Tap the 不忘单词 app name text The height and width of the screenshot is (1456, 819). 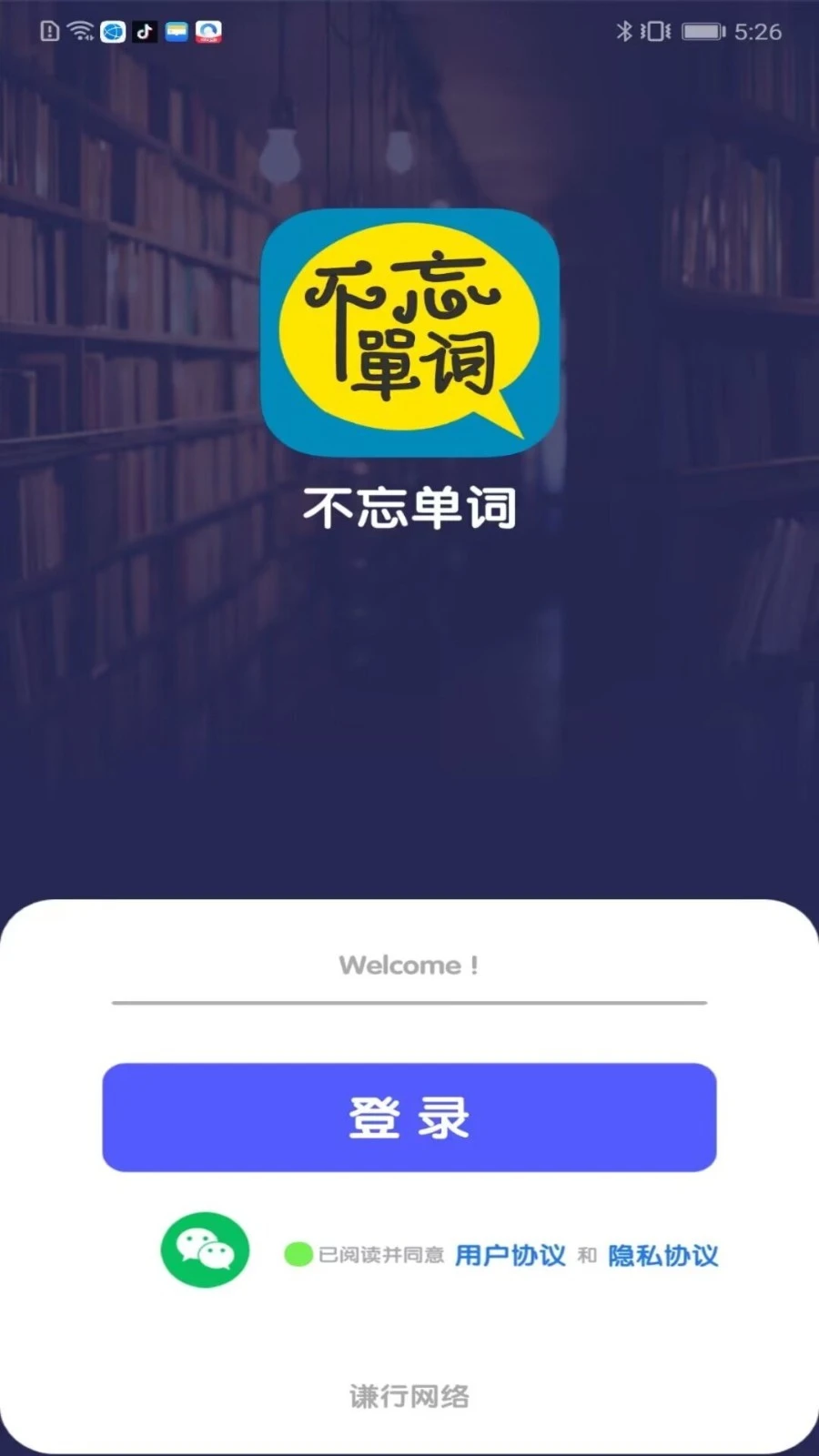409,509
